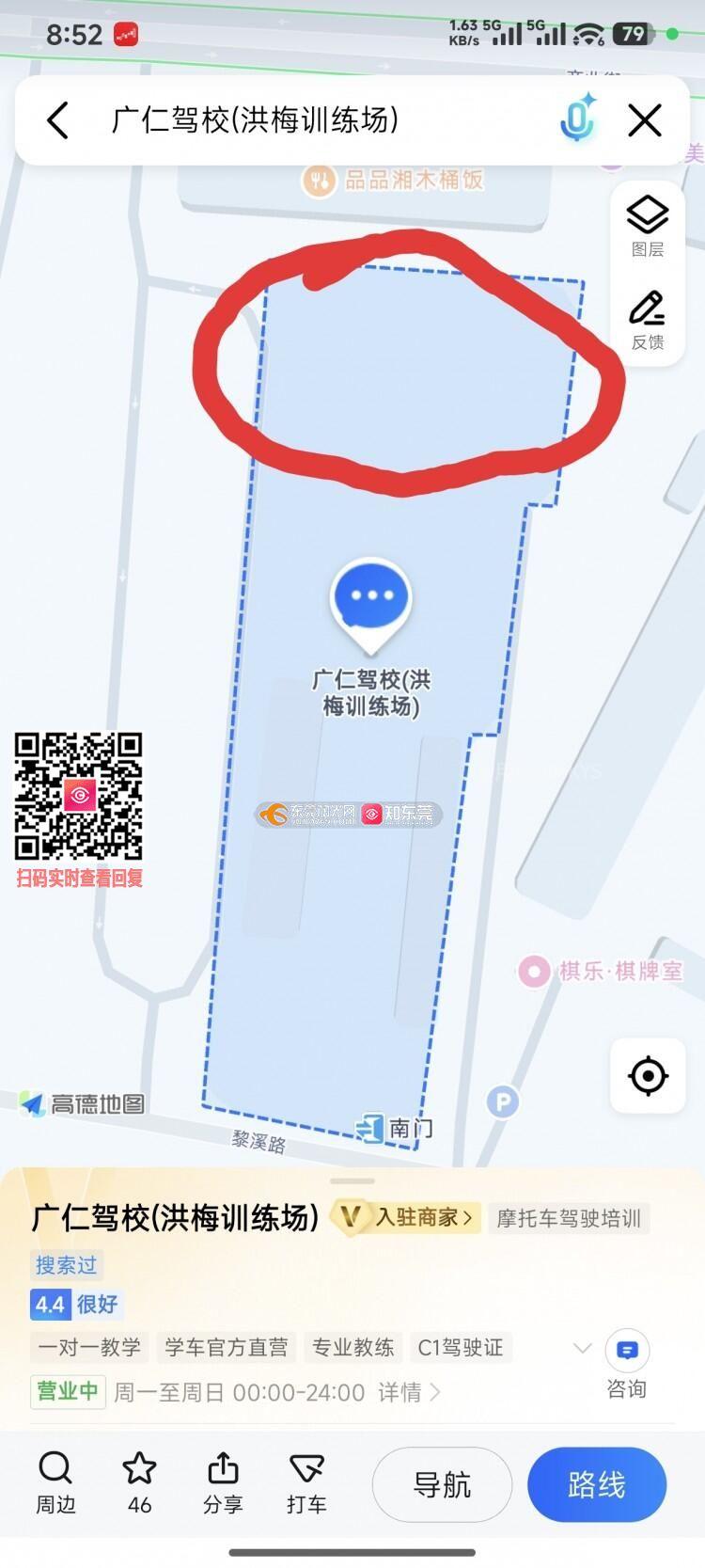This screenshot has width=705, height=1568.
Task: Open the 反馈 feedback option
Action: click(648, 320)
